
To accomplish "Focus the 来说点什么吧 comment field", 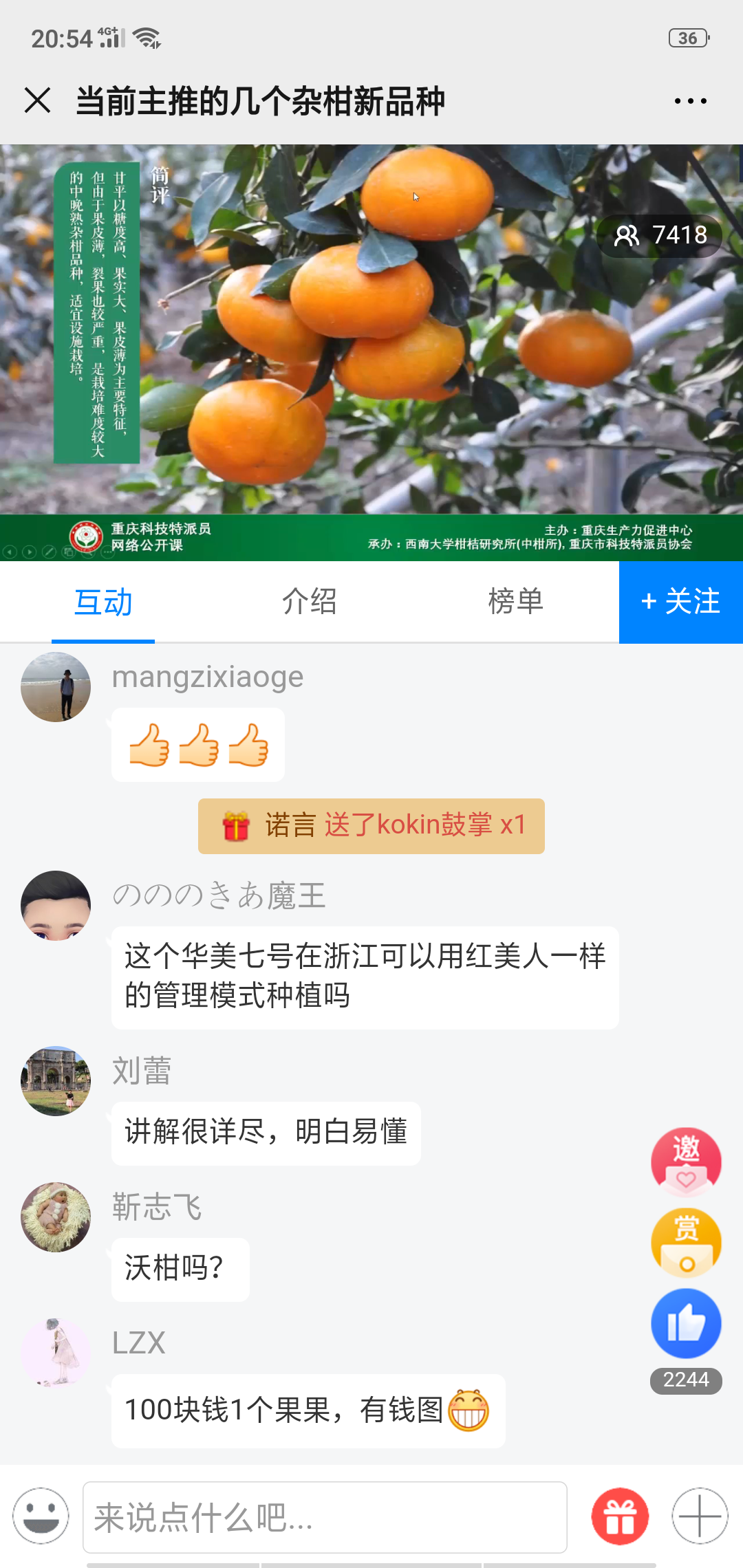I will pos(325,1517).
